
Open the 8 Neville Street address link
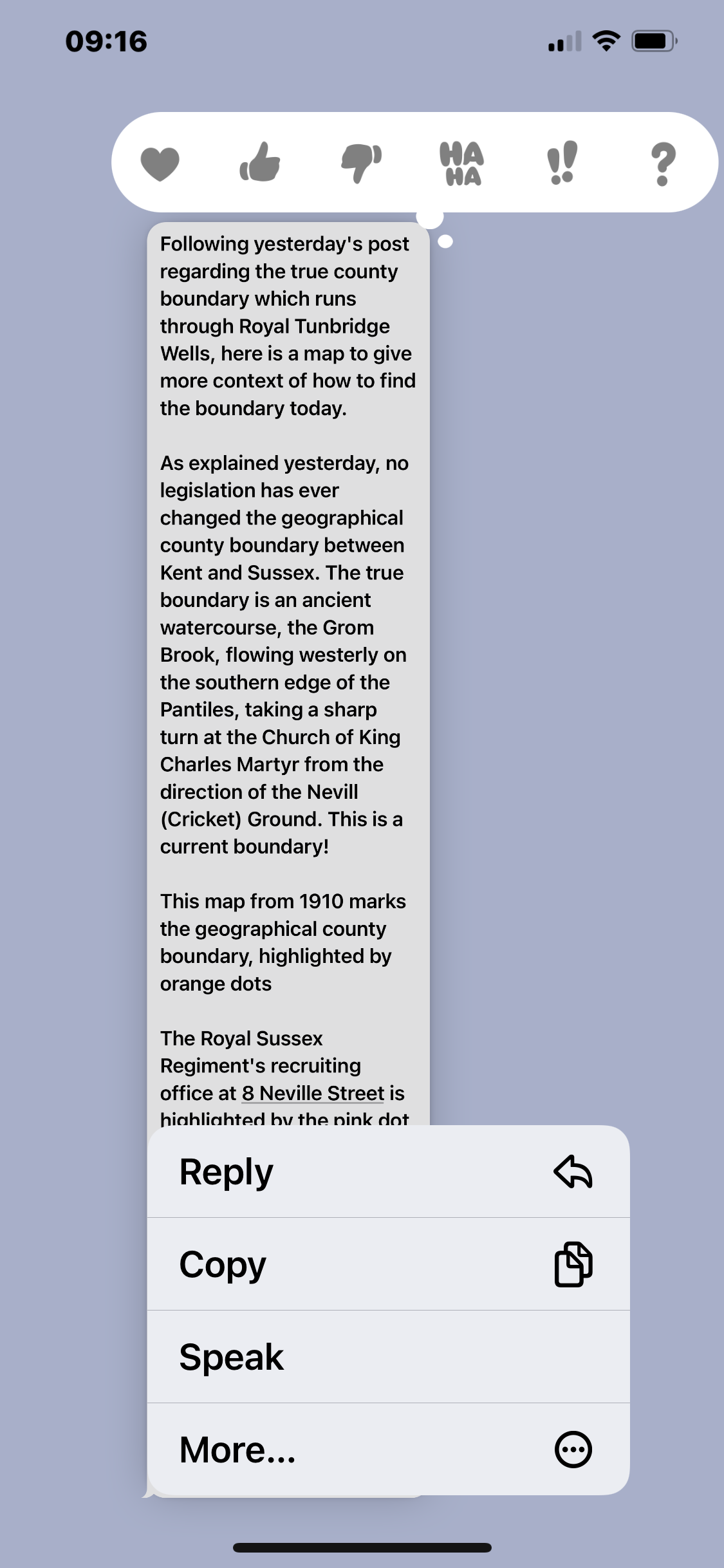[313, 1093]
